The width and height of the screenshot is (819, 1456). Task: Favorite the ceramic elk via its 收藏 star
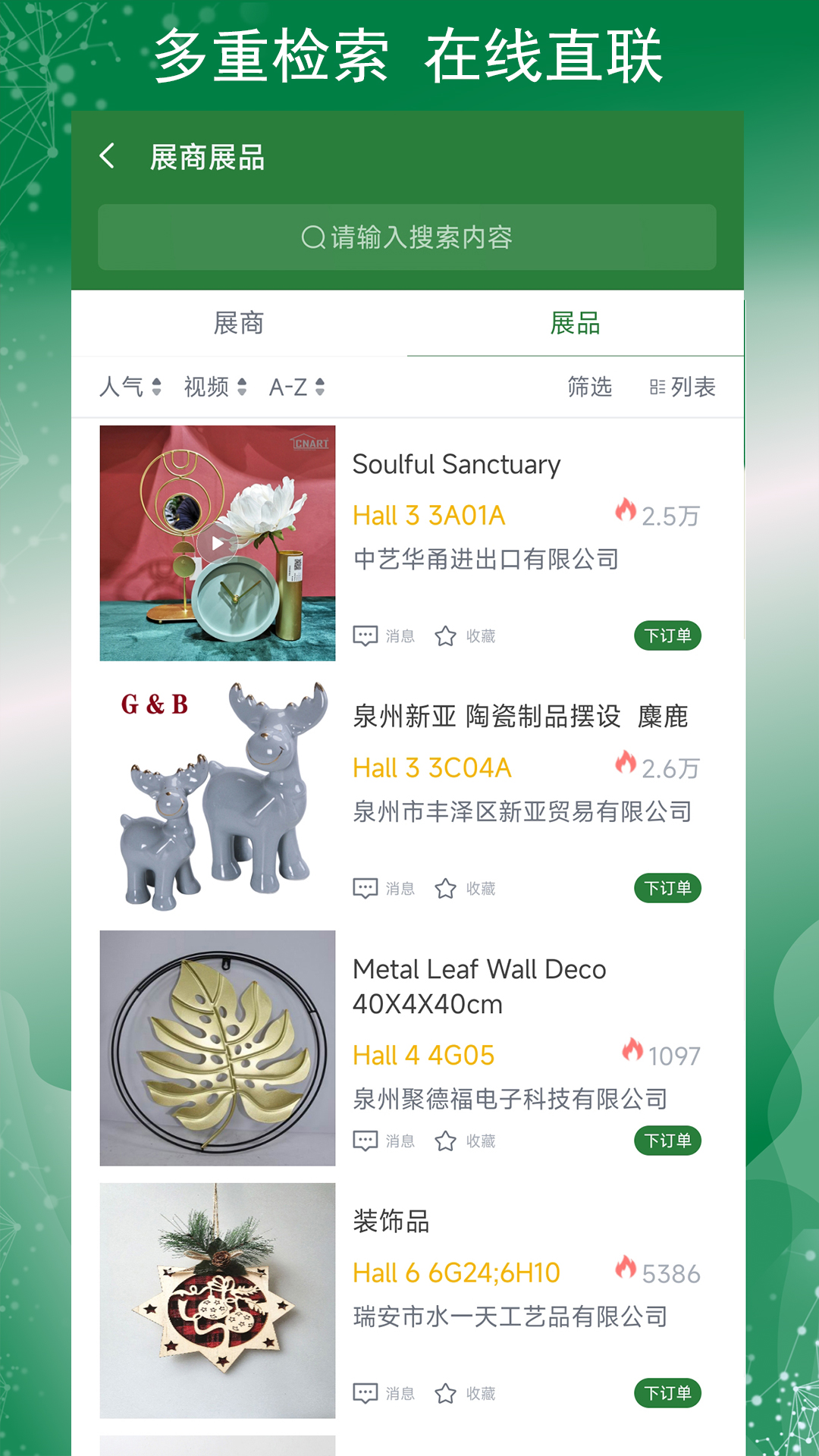pyautogui.click(x=445, y=887)
